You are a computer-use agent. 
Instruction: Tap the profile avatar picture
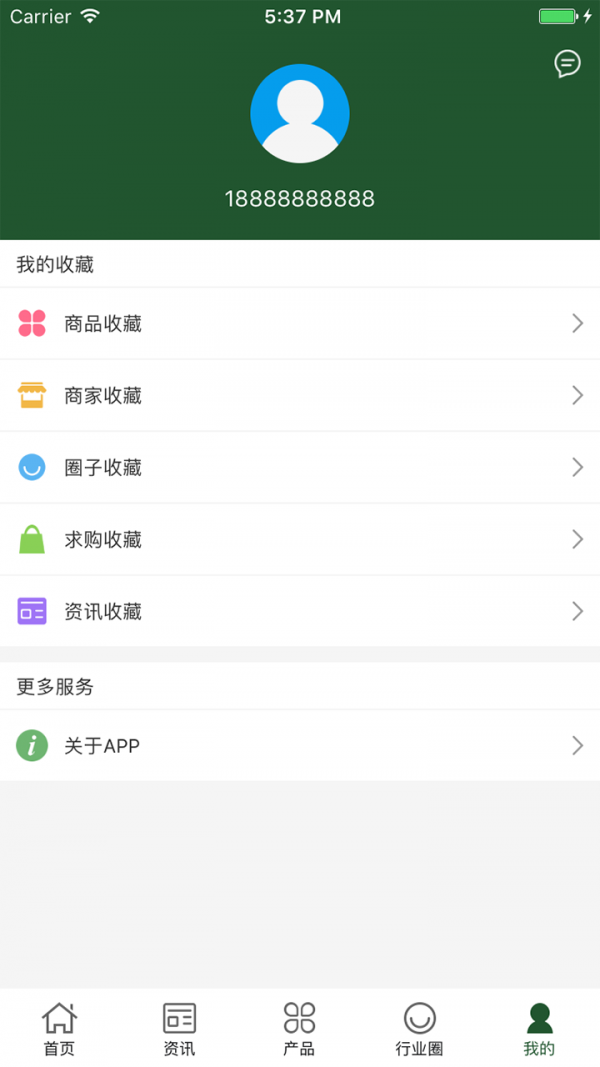pos(300,114)
